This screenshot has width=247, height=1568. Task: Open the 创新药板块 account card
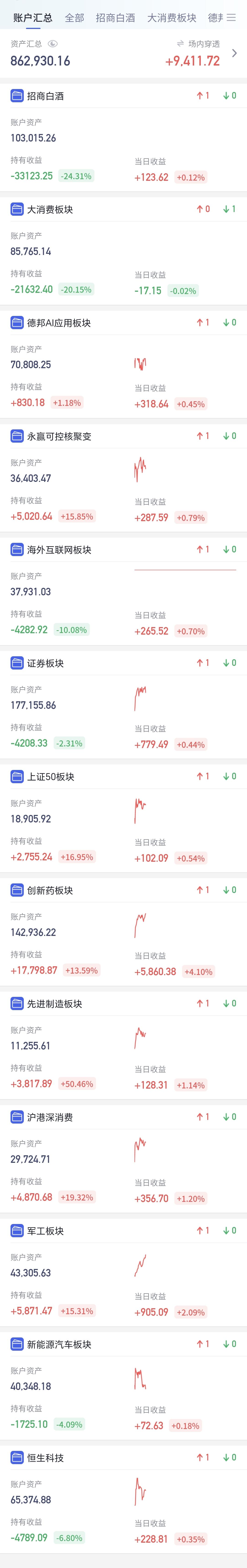[x=123, y=930]
